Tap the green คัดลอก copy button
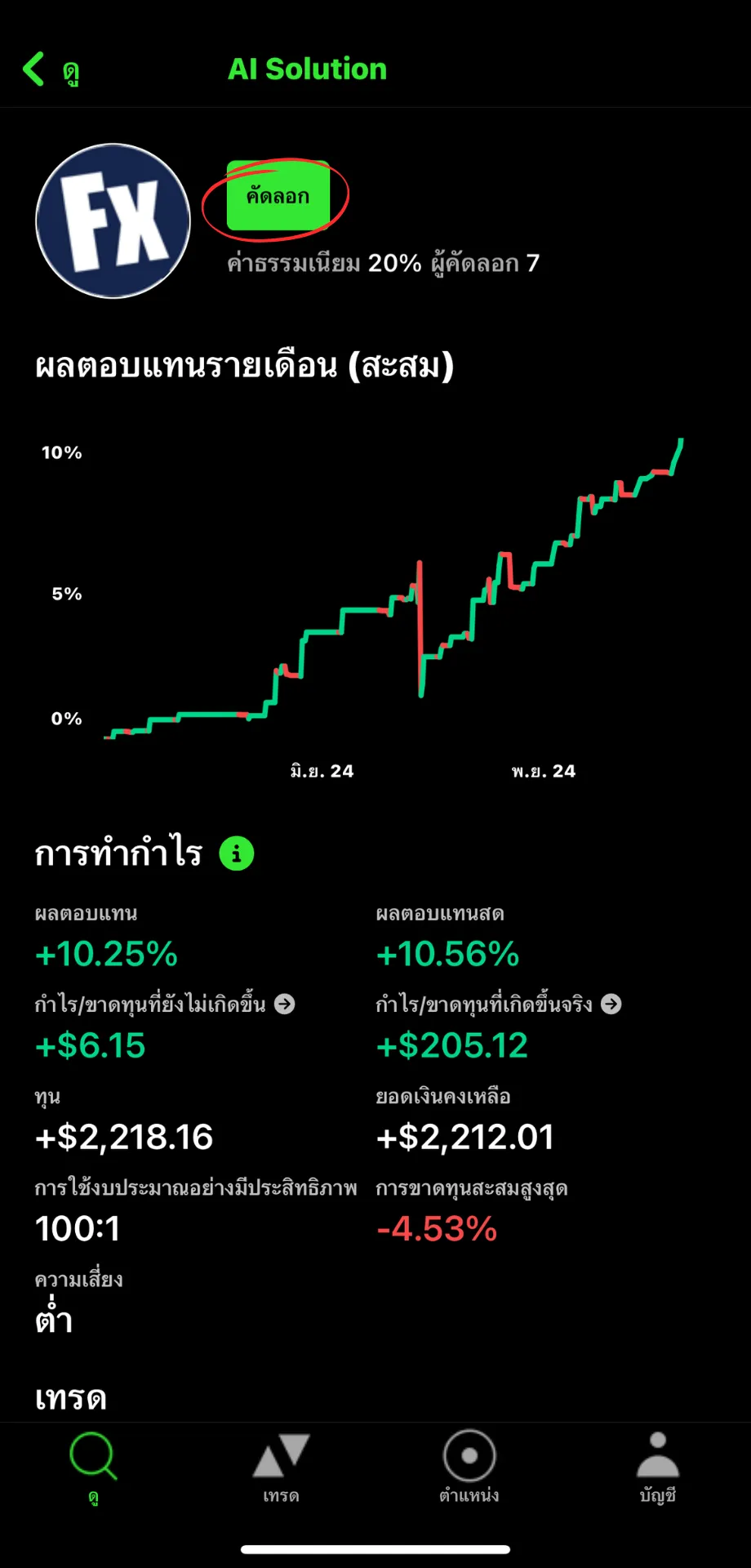The image size is (751, 1568). (278, 196)
